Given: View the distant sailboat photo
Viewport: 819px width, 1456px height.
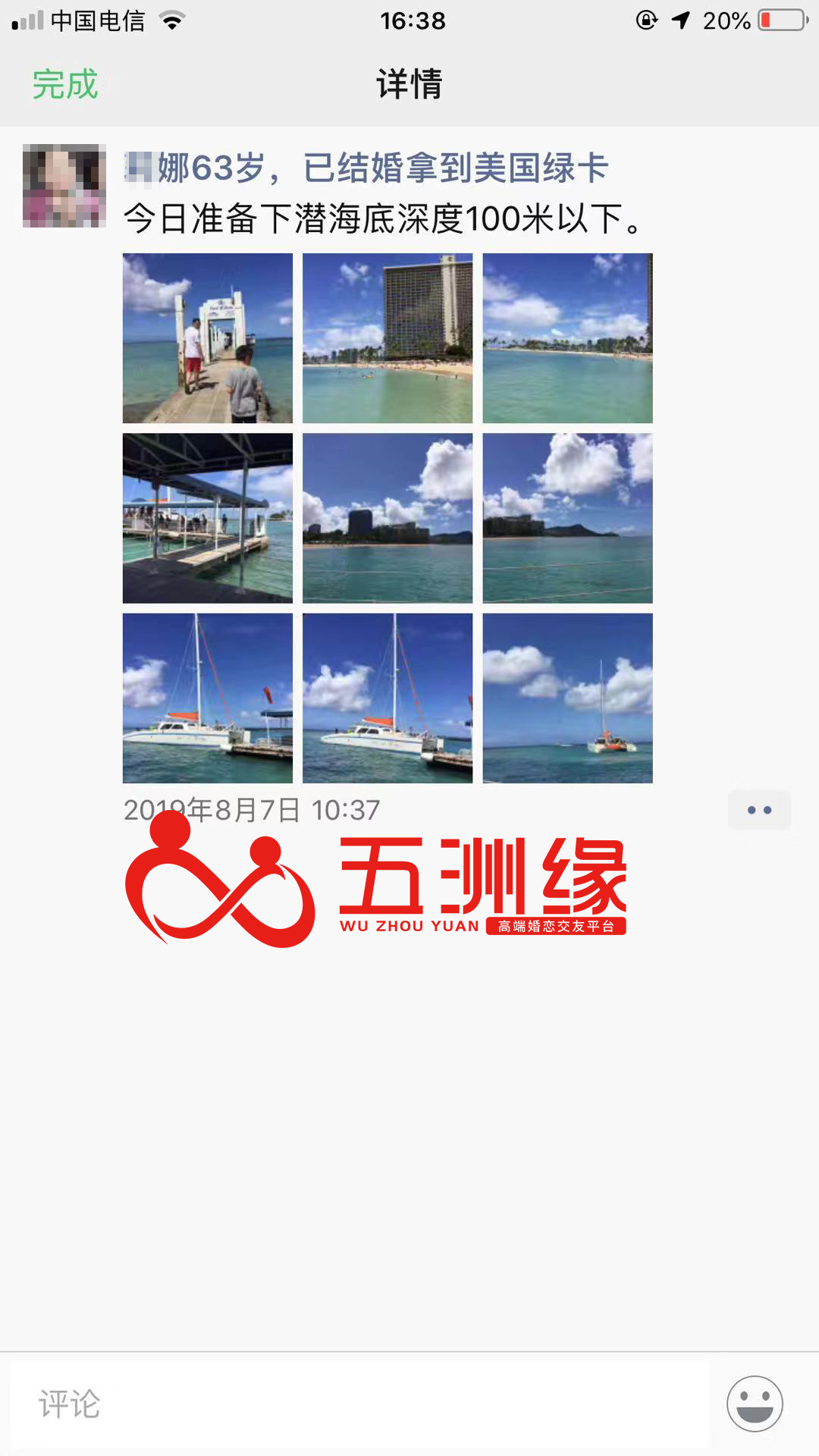Looking at the screenshot, I should 567,698.
